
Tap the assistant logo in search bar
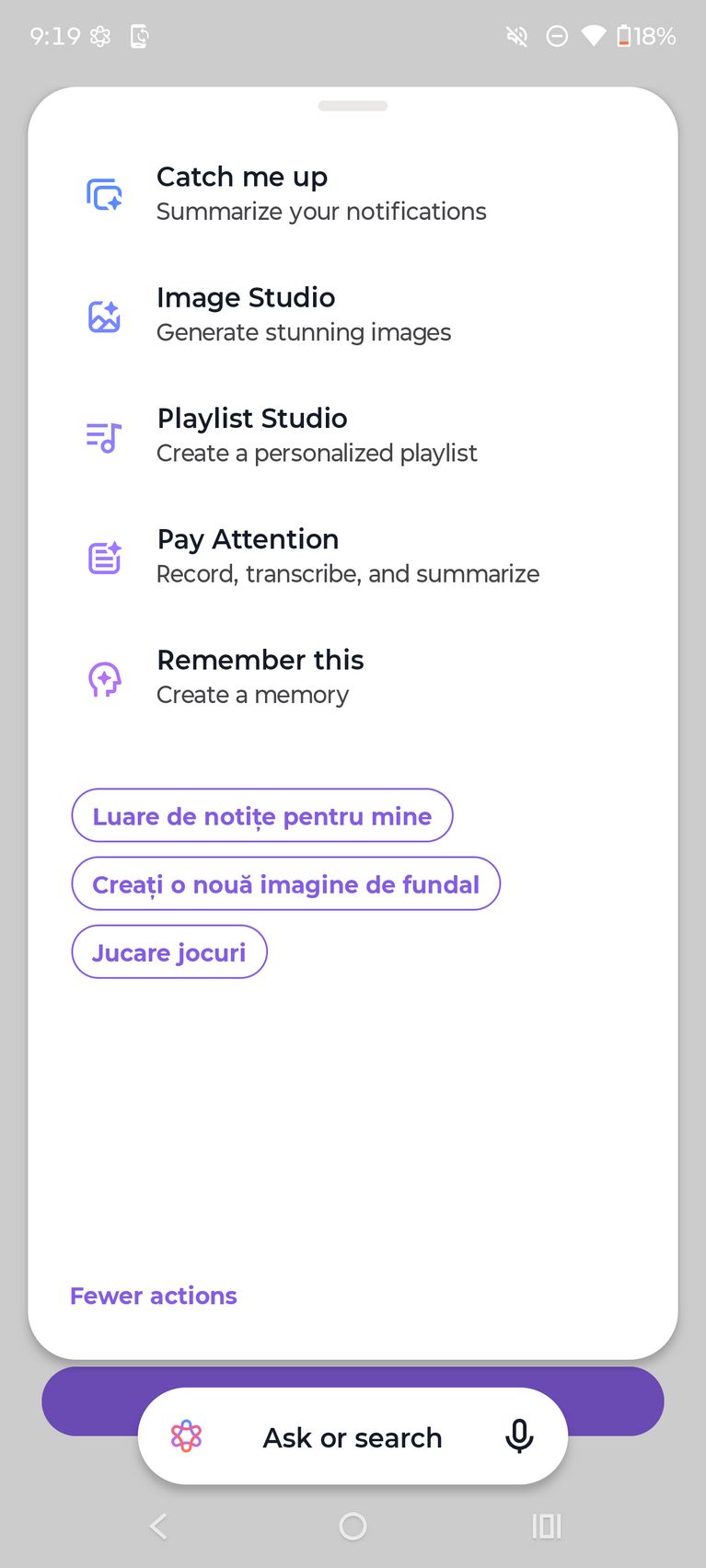coord(187,1436)
